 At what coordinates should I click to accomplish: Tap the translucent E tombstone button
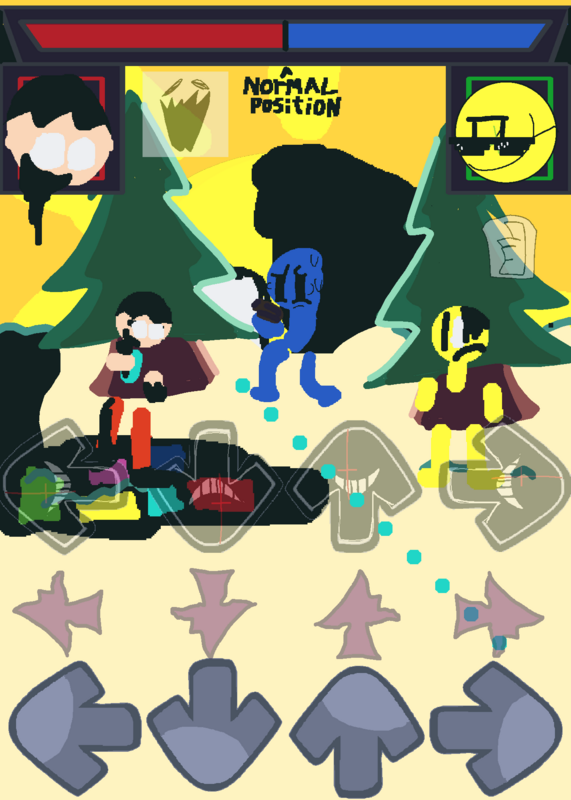[510, 247]
